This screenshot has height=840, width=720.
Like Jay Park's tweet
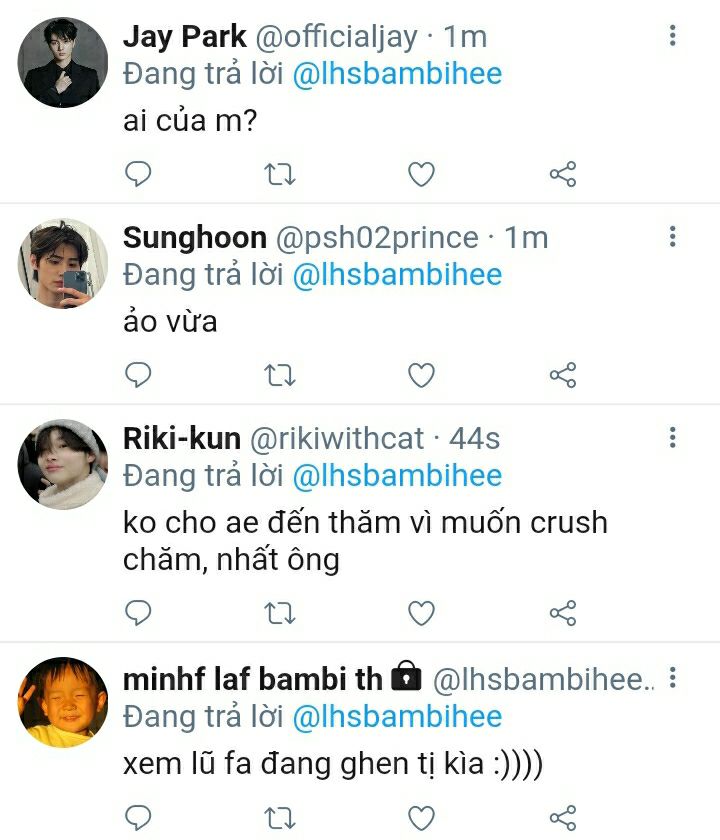click(422, 175)
